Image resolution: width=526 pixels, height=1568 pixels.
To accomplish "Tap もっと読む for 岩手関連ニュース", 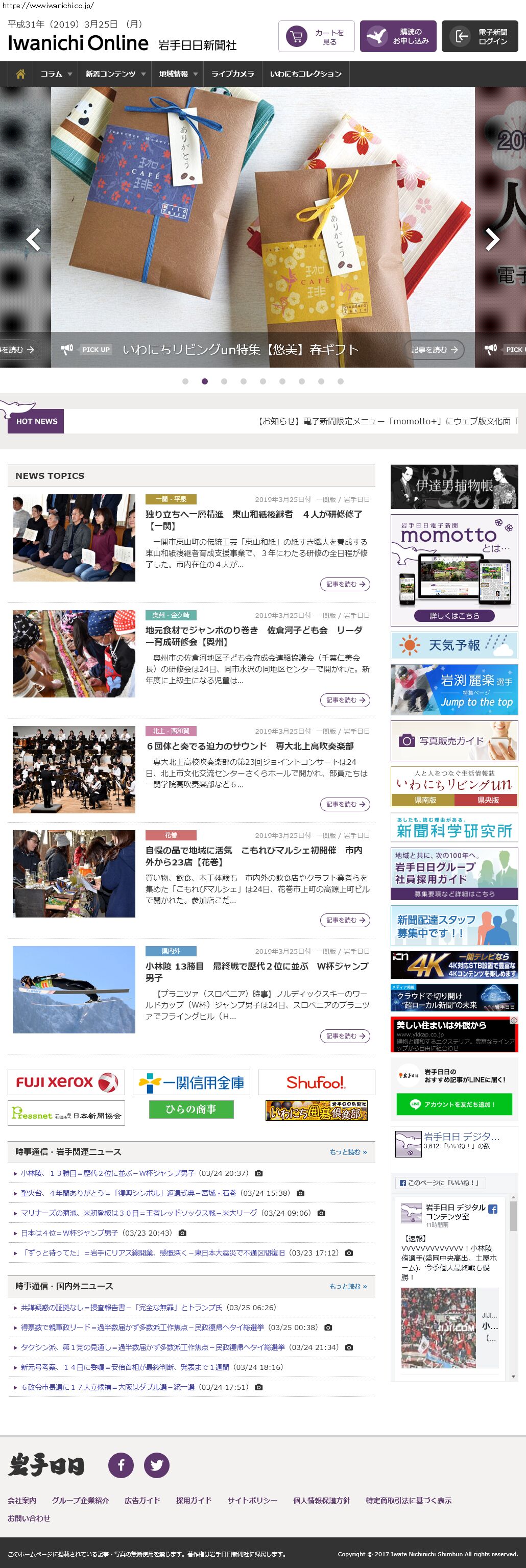I will click(x=348, y=1152).
